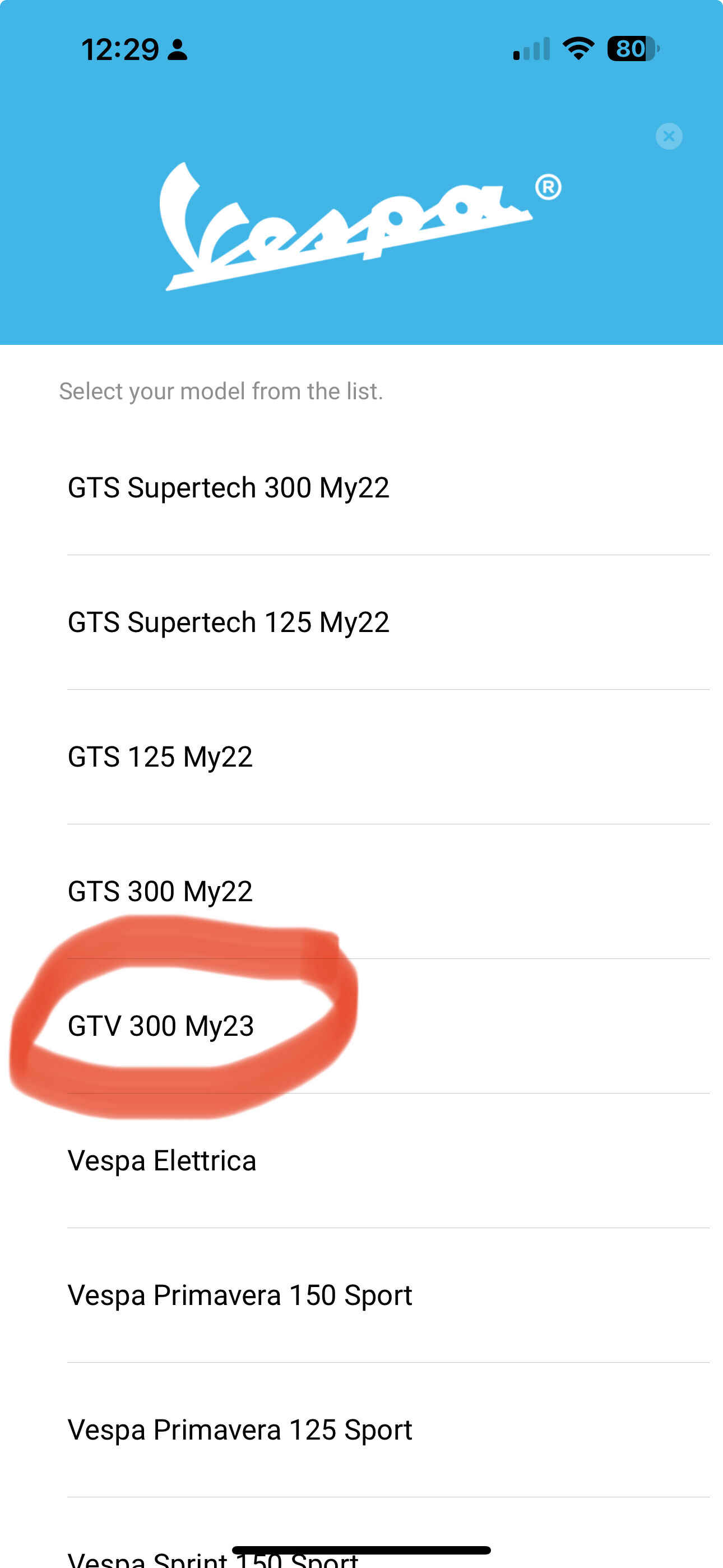
Task: Choose GTS Supertech 125 My22
Action: click(x=228, y=622)
